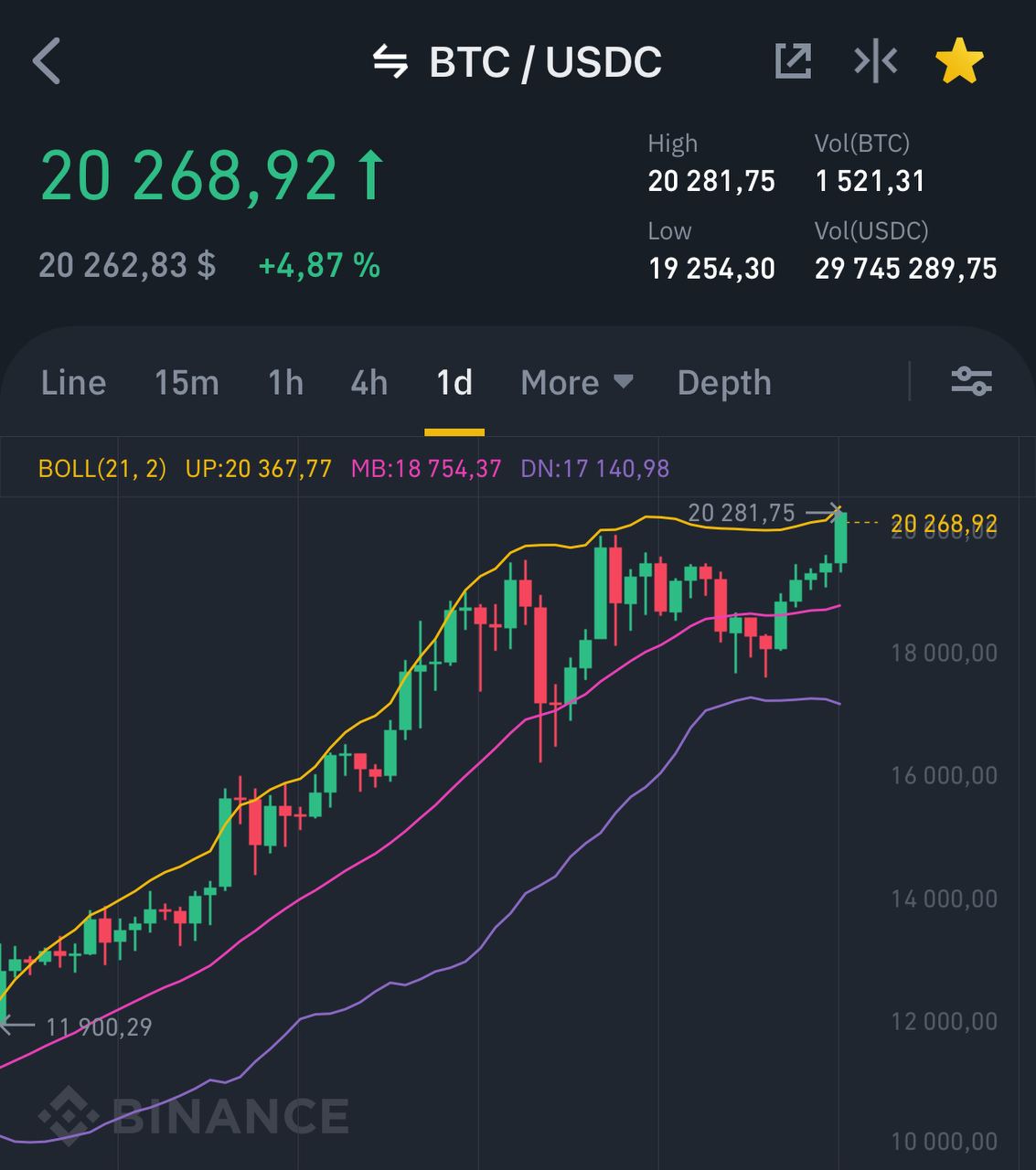Switch to the Depth chart
This screenshot has height=1170, width=1036.
(x=724, y=382)
